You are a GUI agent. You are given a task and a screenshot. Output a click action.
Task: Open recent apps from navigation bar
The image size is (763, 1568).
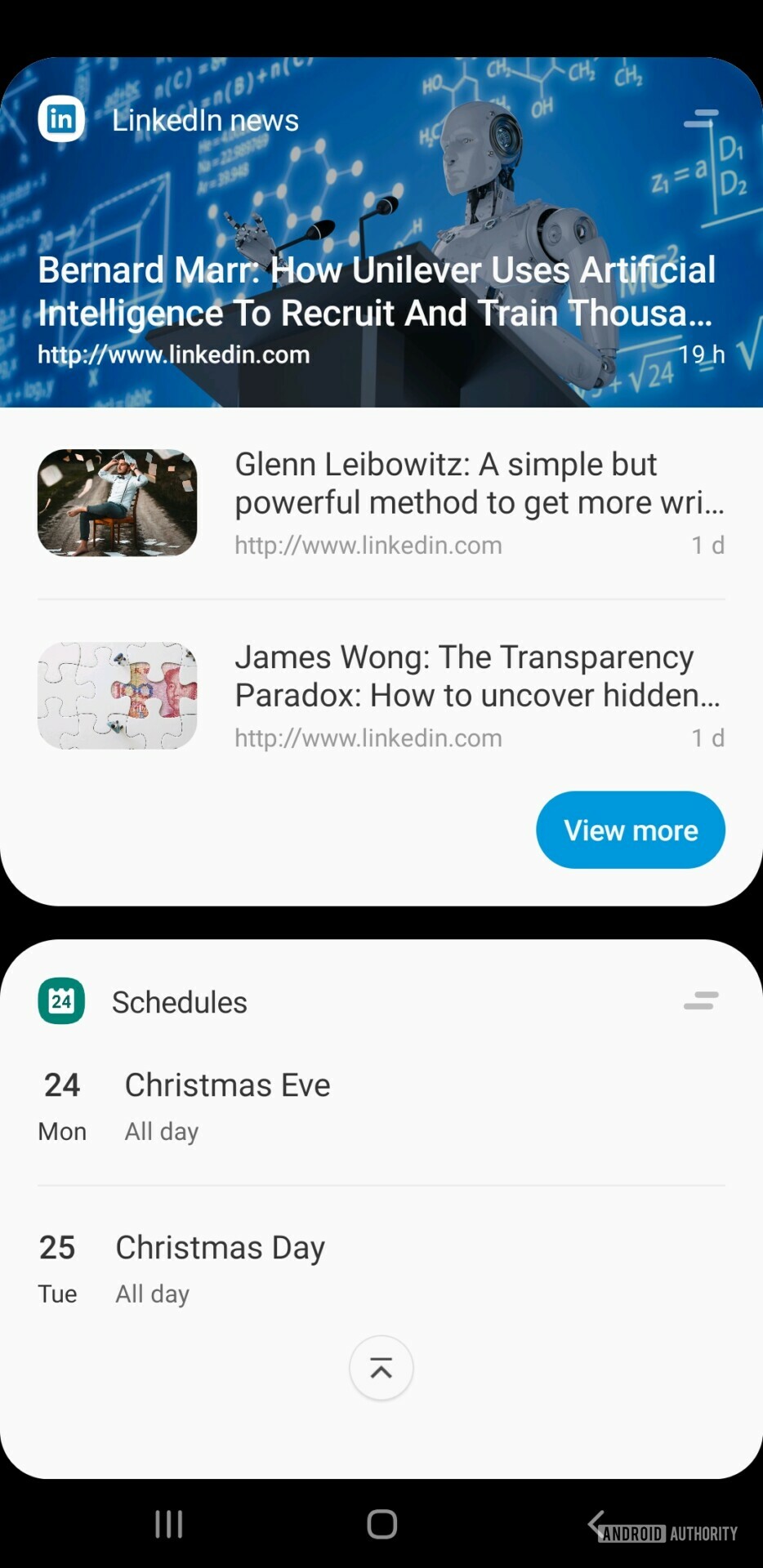point(169,1524)
